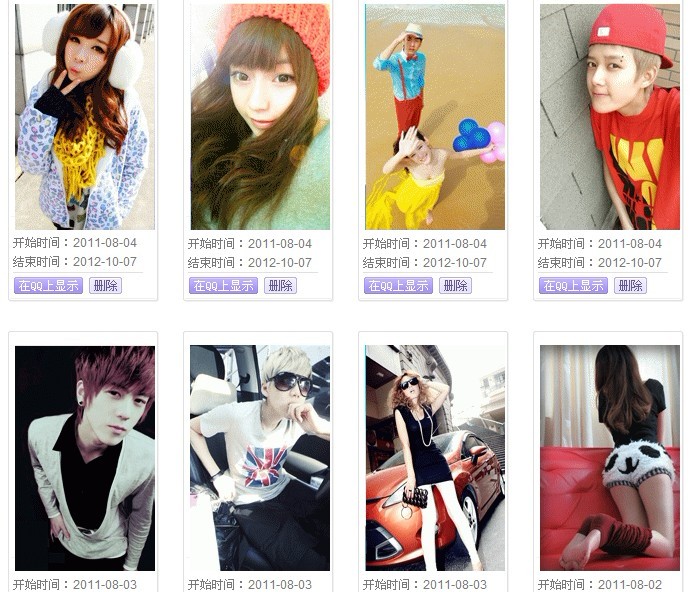The width and height of the screenshot is (693, 592).
Task: Open the woman beside red car photo
Action: (x=435, y=458)
